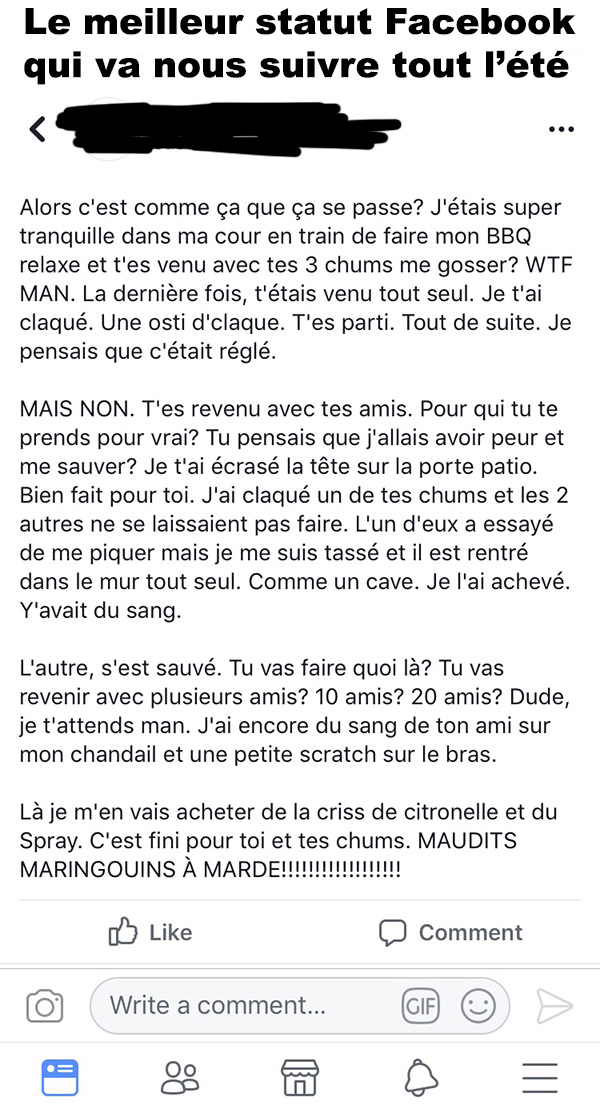
Task: Like this post
Action: click(150, 932)
